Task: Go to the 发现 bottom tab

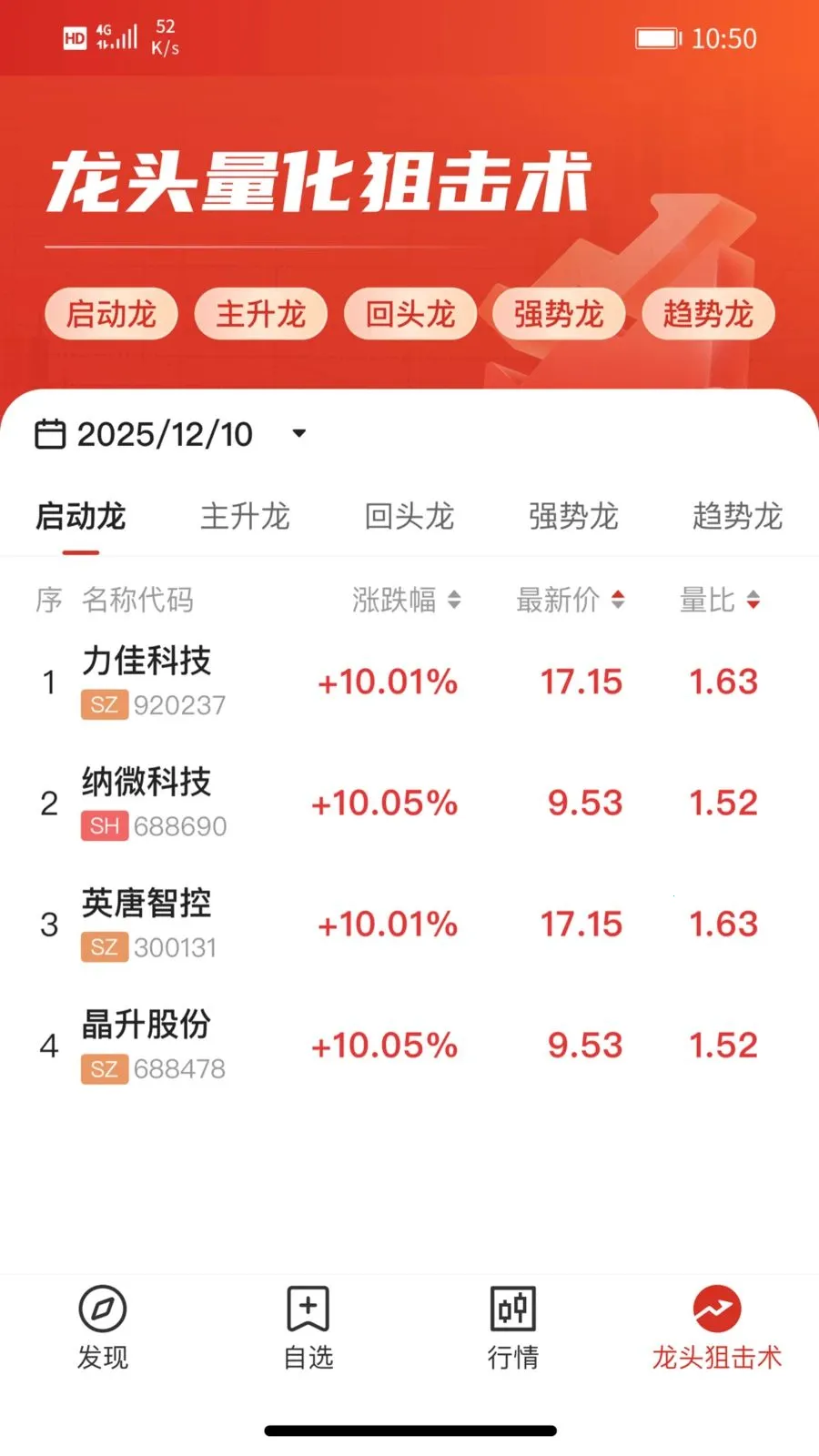Action: pos(103,1328)
